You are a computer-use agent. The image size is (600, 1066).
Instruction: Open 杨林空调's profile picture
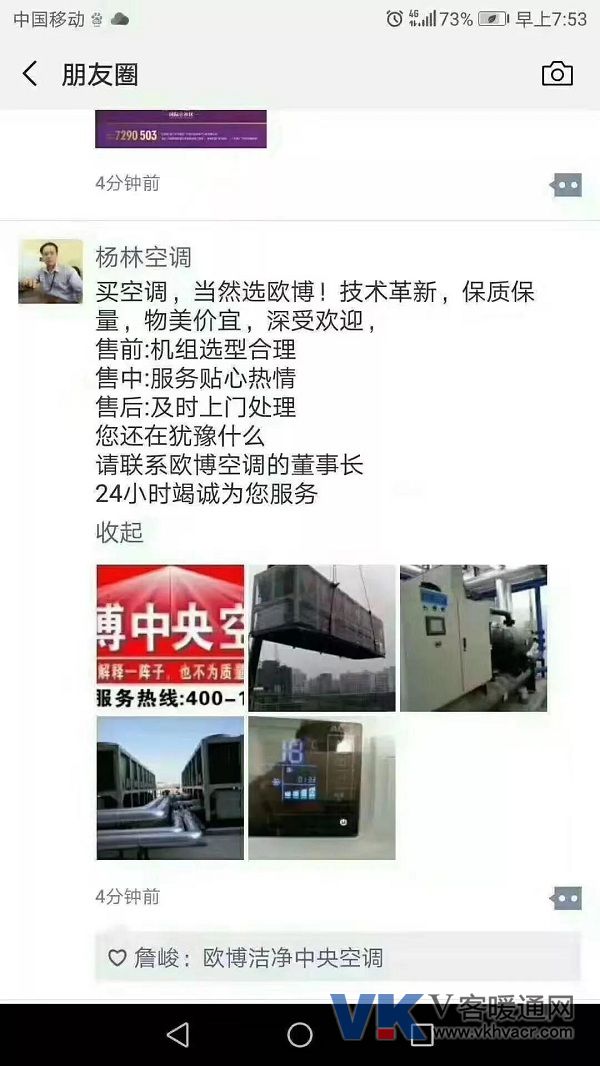[x=51, y=271]
